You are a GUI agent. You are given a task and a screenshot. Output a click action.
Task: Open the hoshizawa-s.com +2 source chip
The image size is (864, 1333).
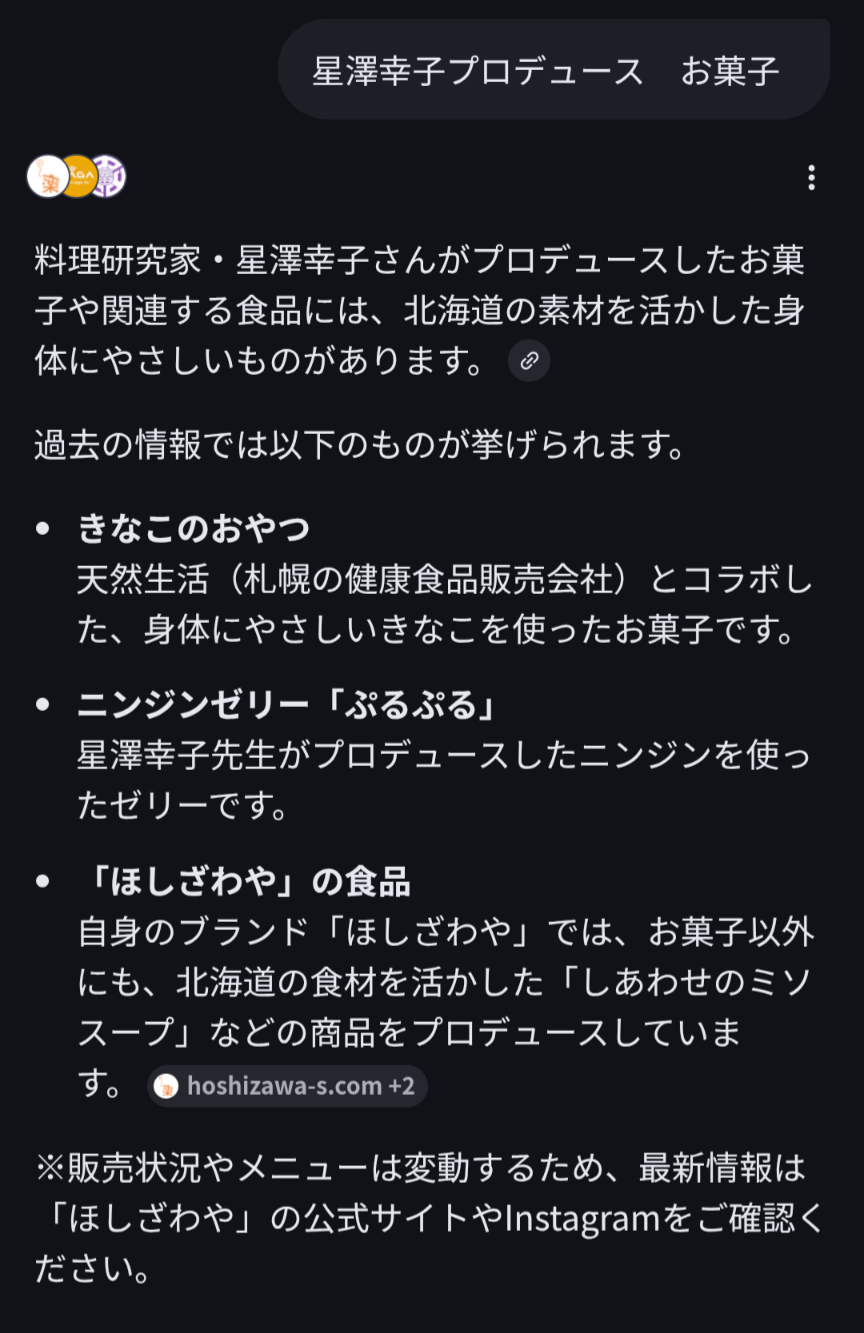point(288,1086)
